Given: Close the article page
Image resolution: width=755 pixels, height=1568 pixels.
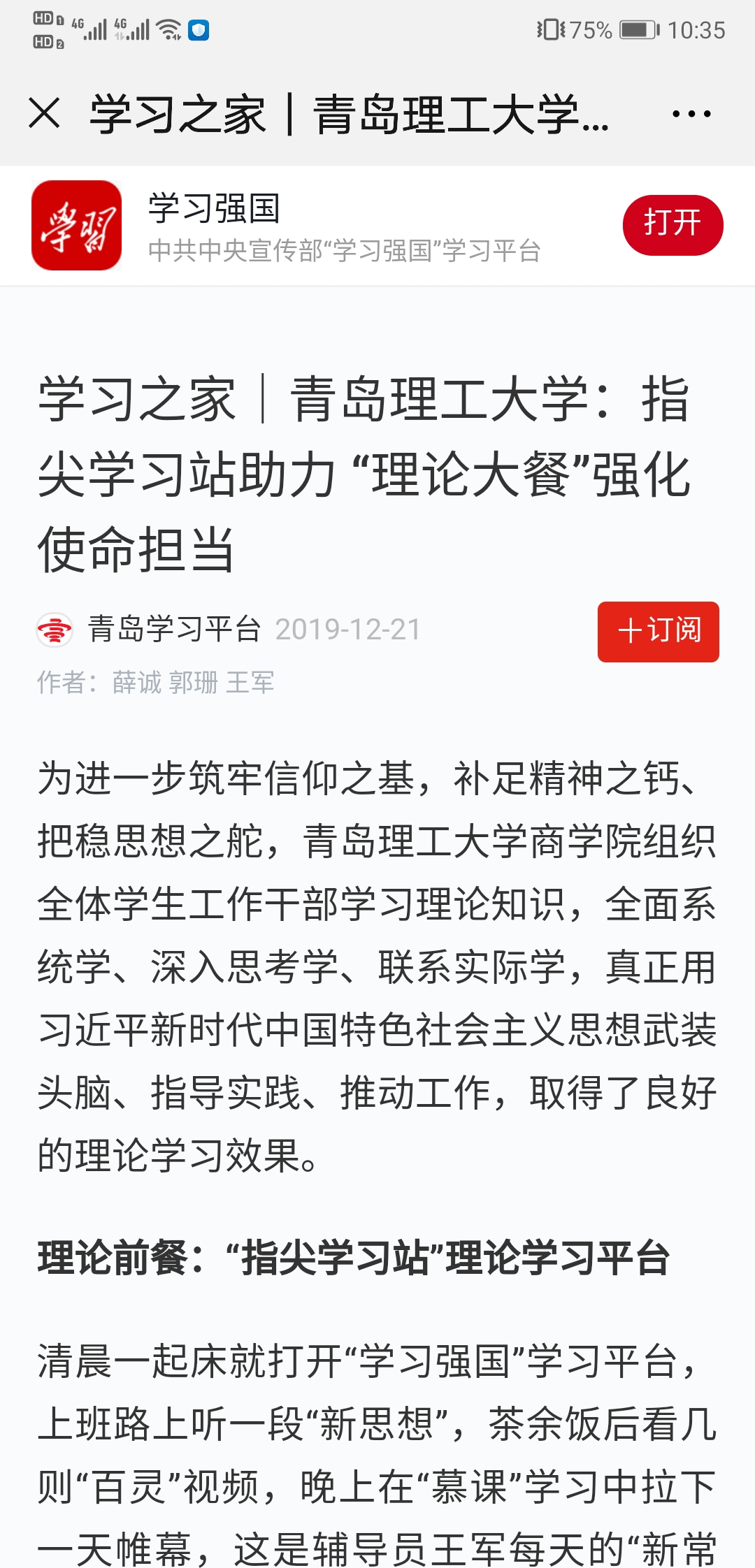Looking at the screenshot, I should click(x=45, y=113).
